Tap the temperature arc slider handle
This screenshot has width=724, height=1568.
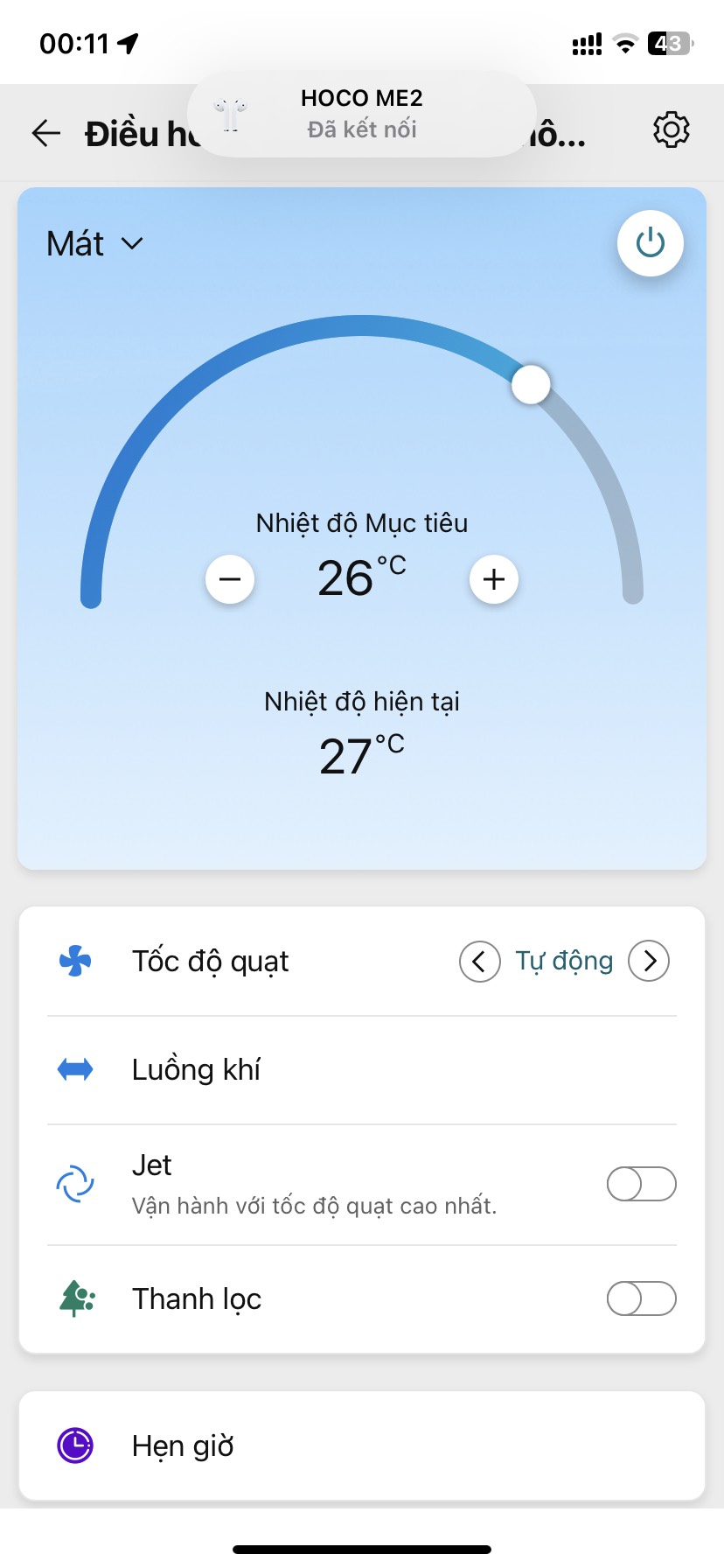[x=531, y=384]
